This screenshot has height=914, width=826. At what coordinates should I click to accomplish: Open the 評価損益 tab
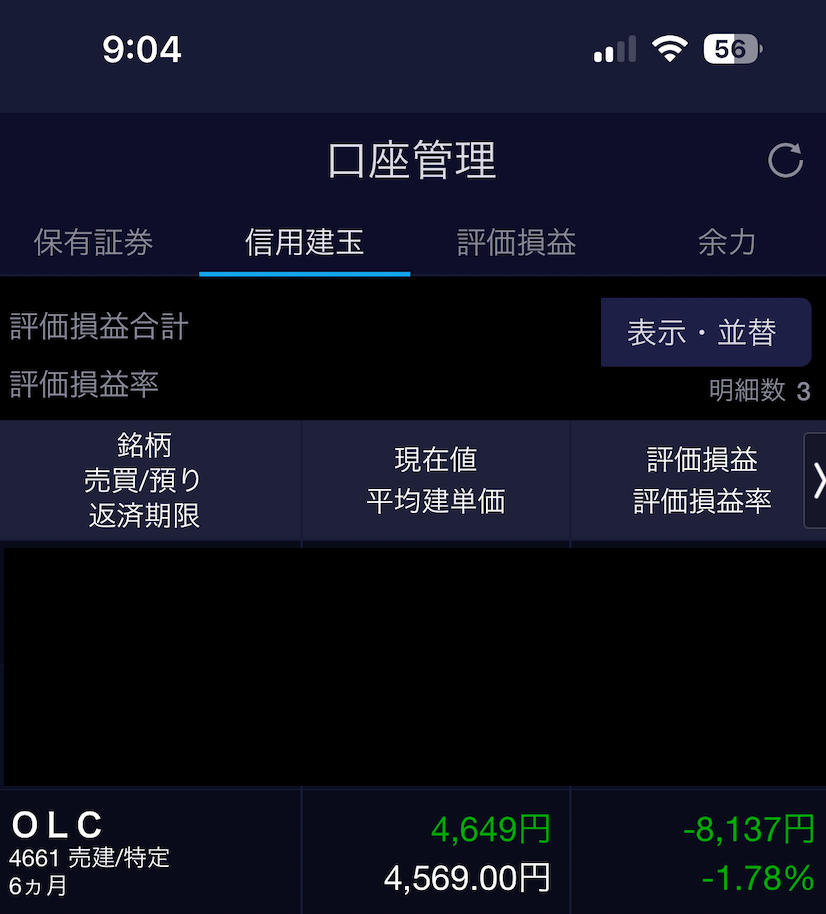[516, 243]
